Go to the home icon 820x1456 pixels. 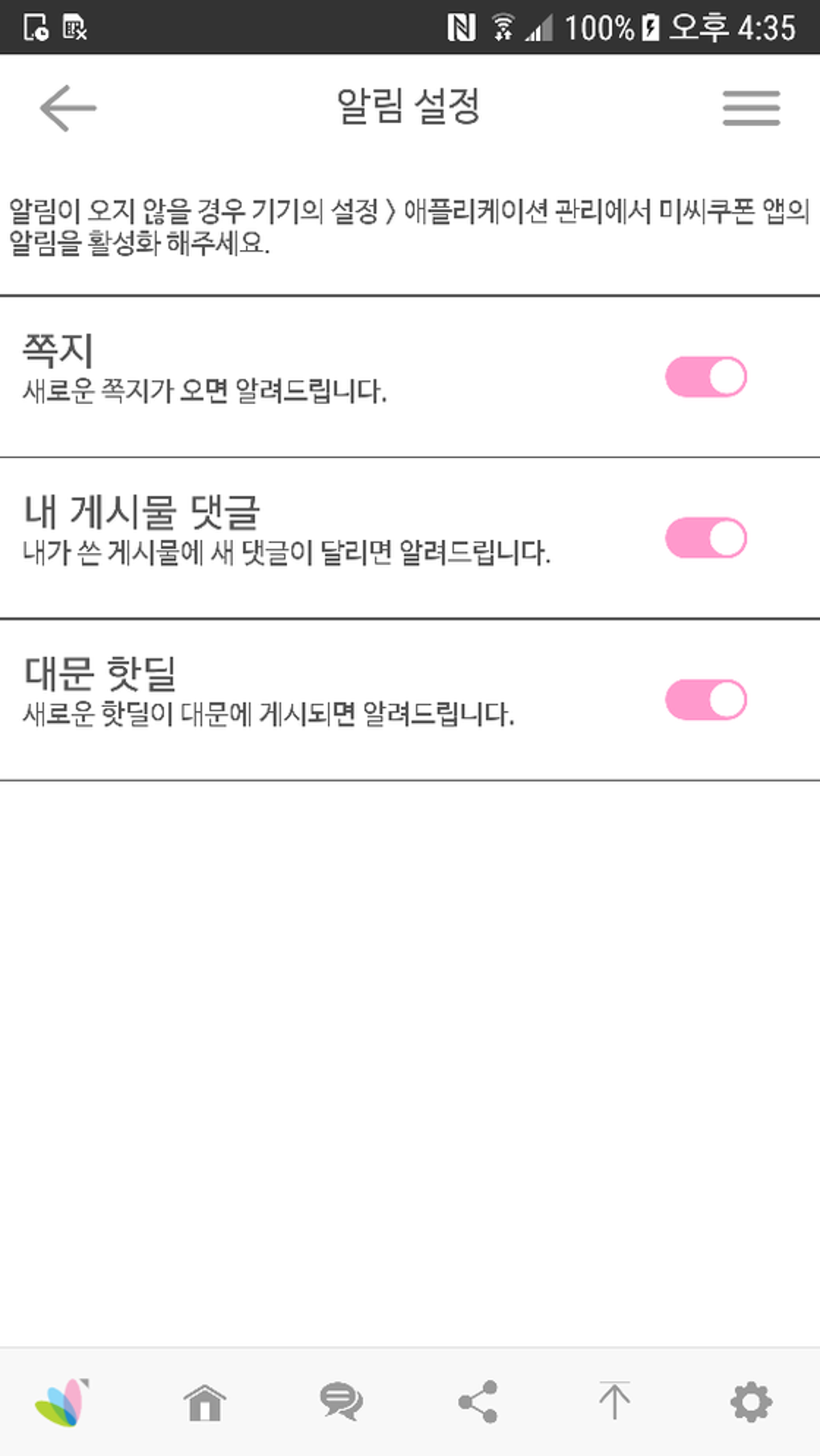pyautogui.click(x=204, y=1401)
